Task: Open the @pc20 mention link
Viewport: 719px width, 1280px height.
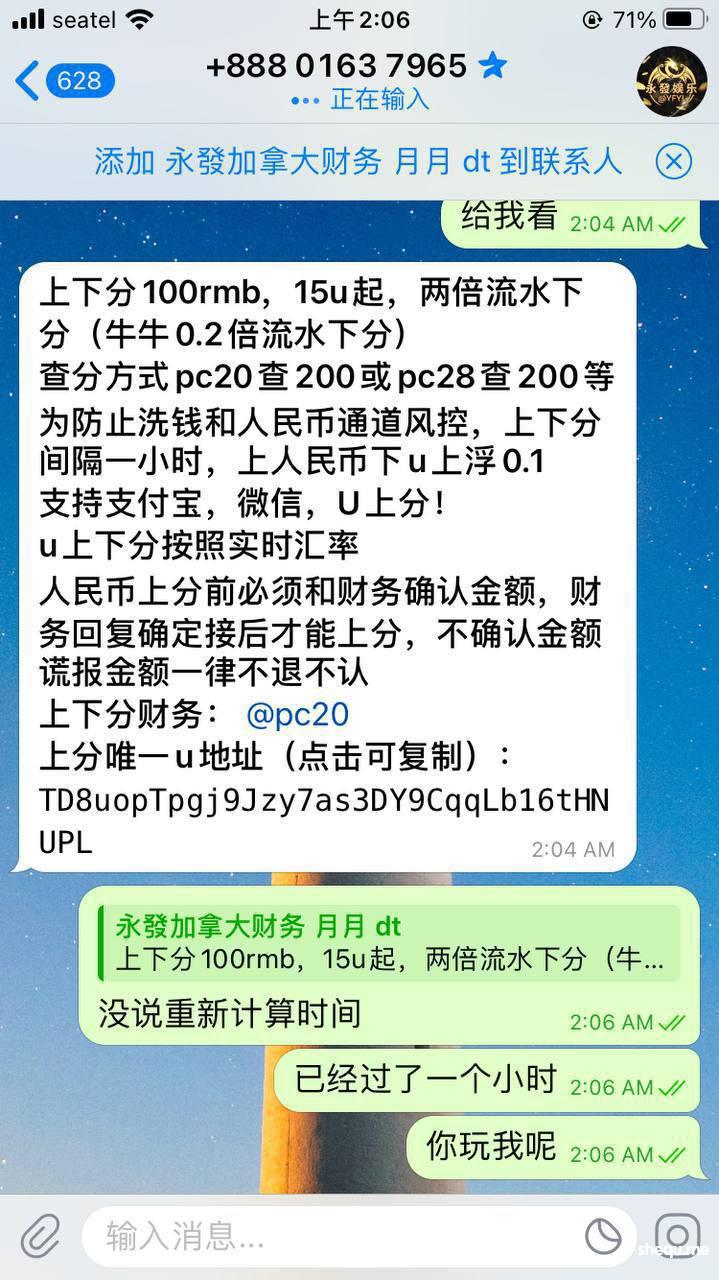Action: click(297, 714)
